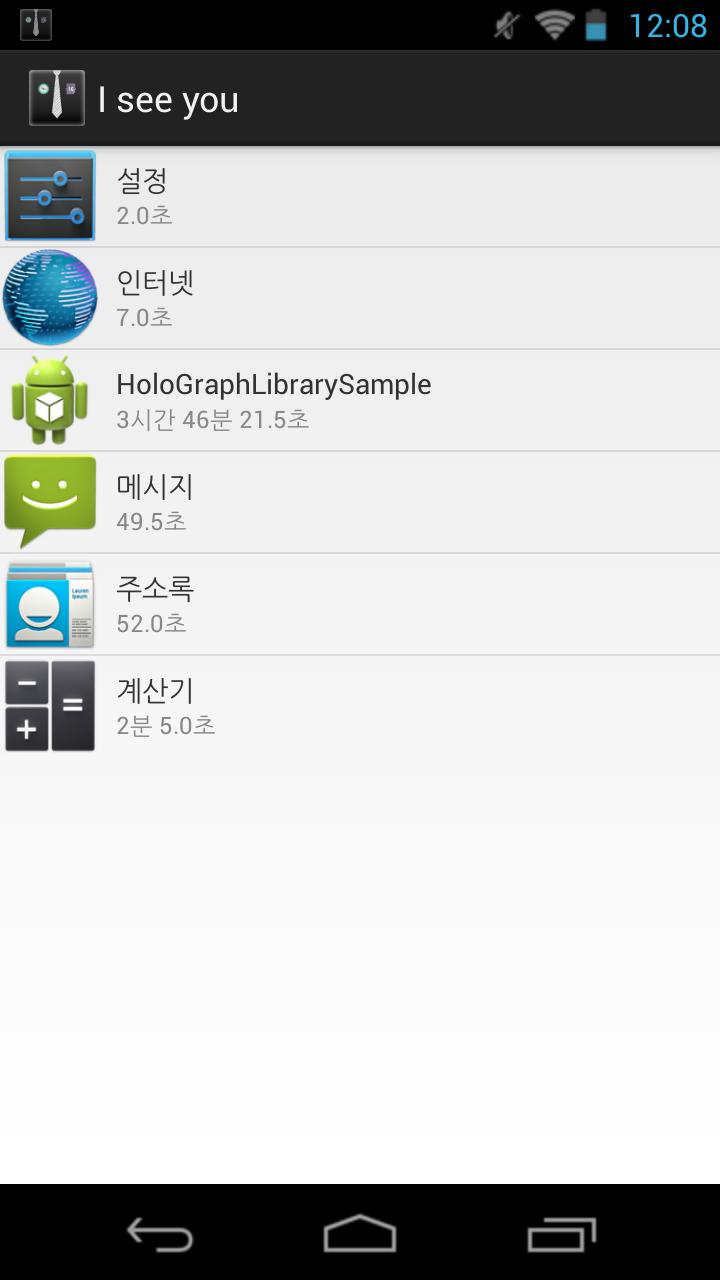Select the 계산기 row

[x=360, y=706]
